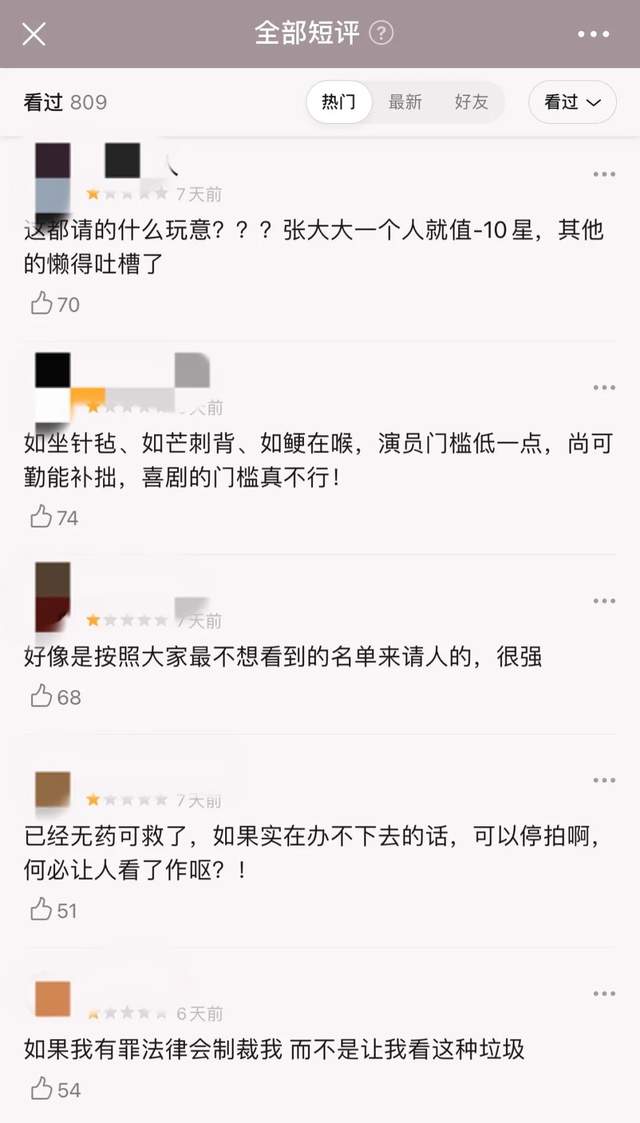
Task: Open more options for the 如坐针毡 review
Action: point(604,387)
